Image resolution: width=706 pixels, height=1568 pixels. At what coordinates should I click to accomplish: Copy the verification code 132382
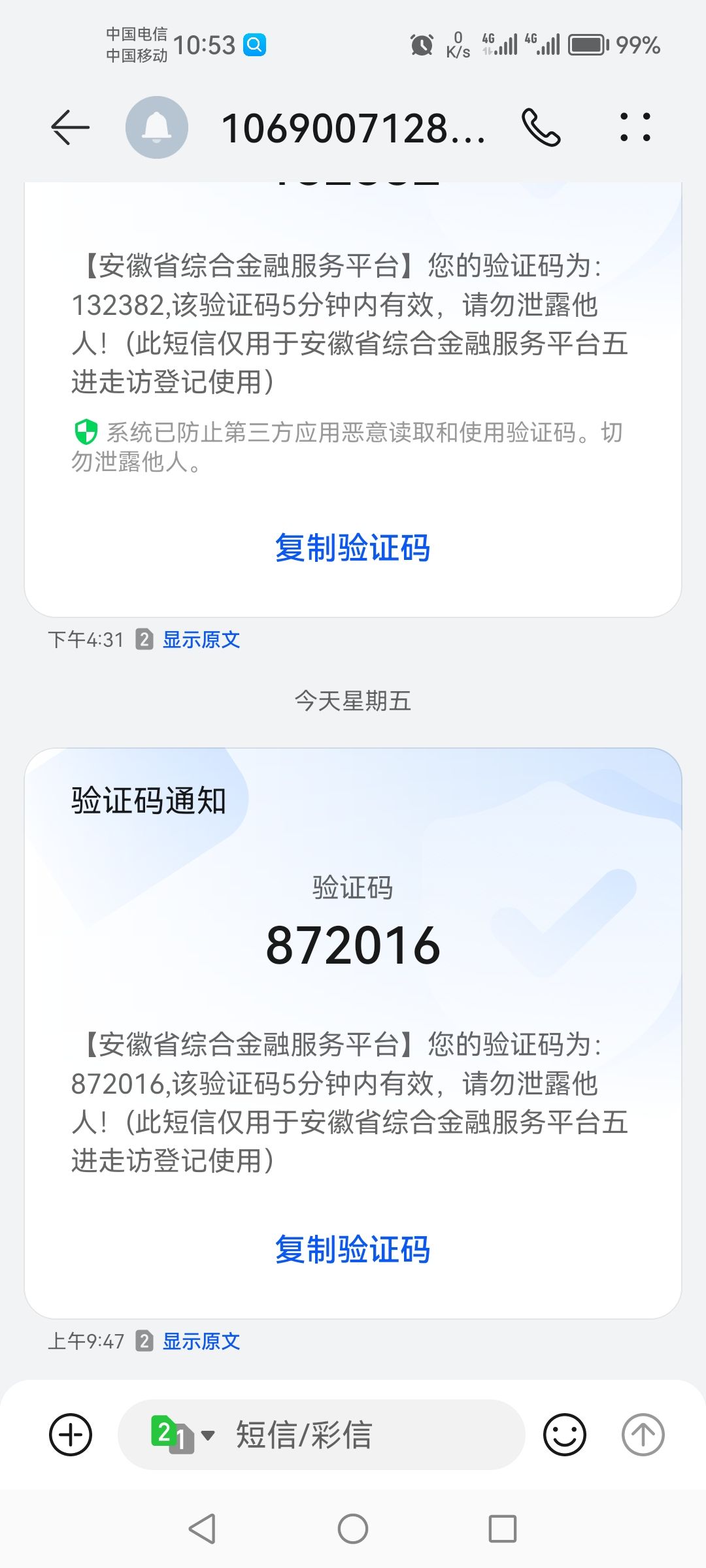(x=352, y=547)
